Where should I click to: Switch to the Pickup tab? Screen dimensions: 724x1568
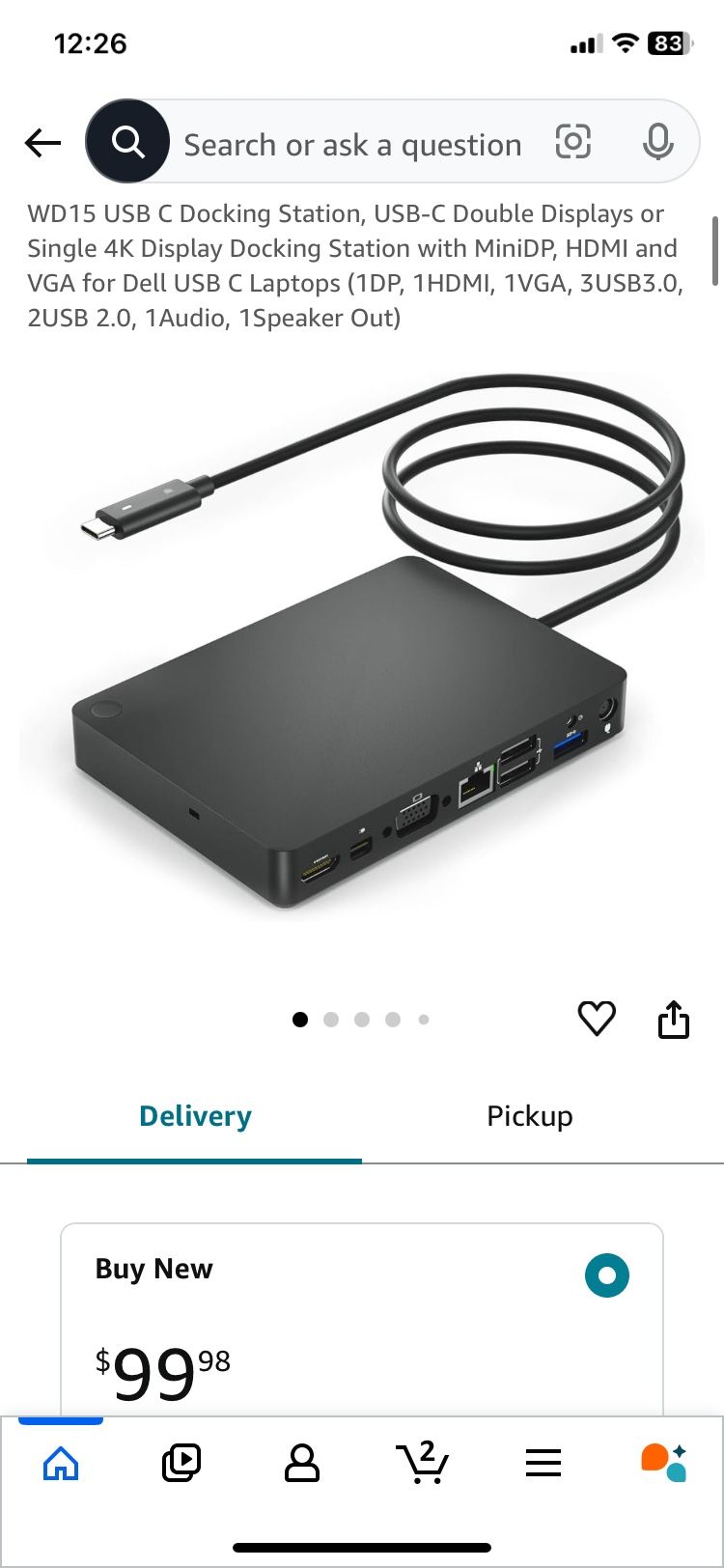tap(529, 1116)
